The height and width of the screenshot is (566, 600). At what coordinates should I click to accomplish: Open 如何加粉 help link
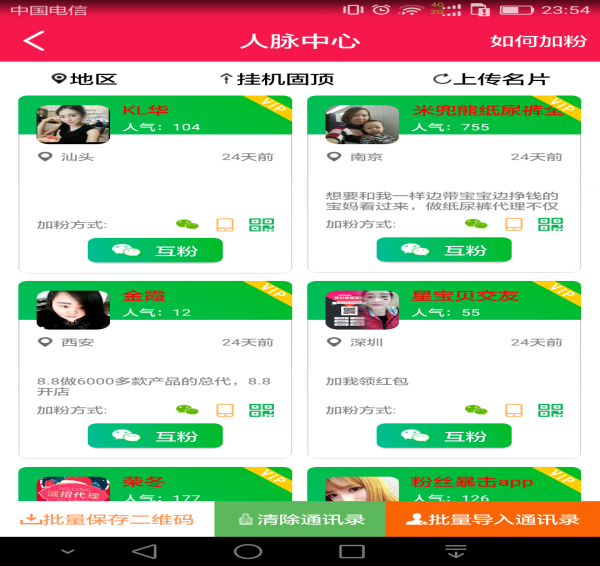click(538, 41)
